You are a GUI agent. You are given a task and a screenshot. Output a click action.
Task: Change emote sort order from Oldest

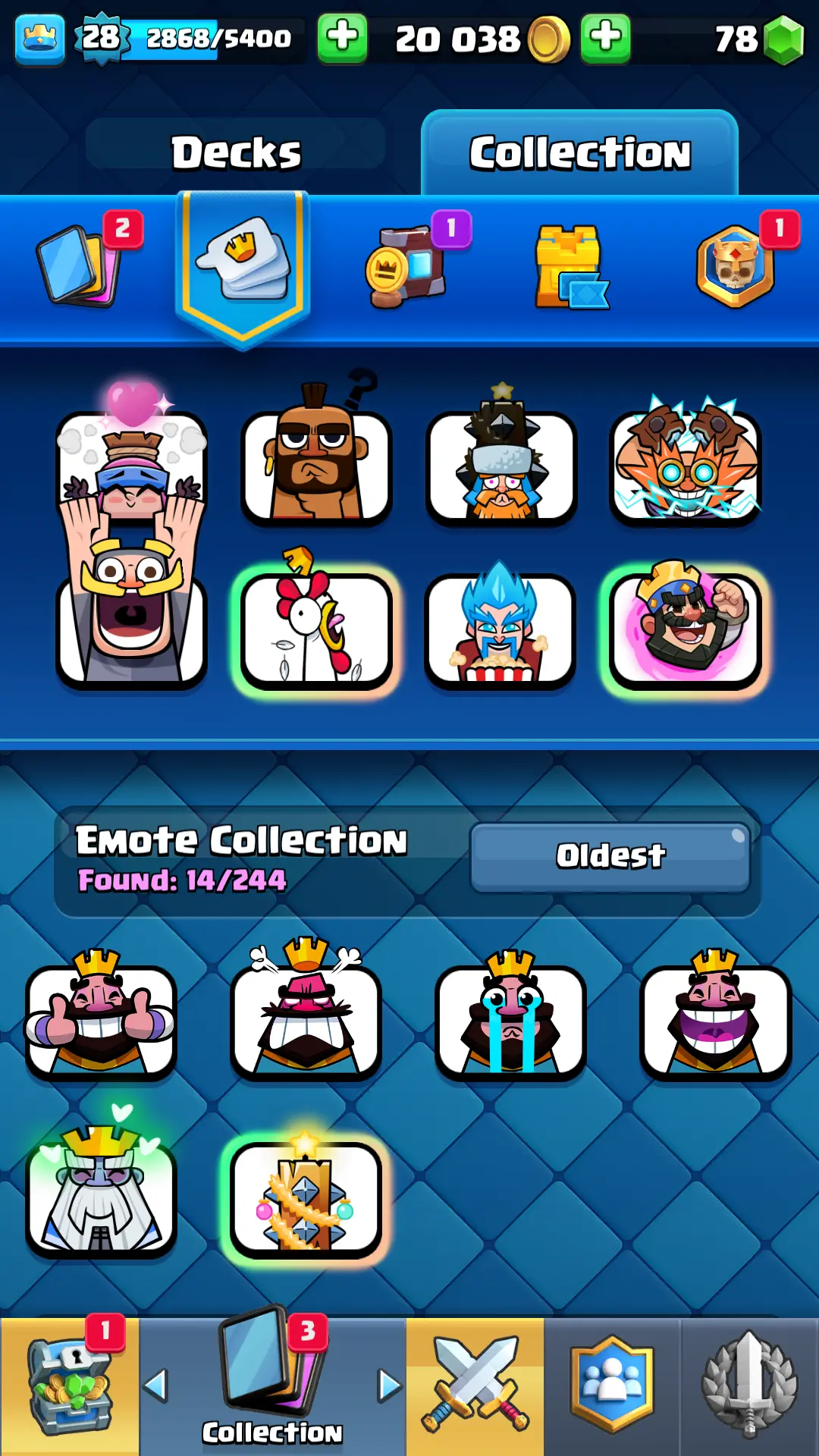tap(610, 857)
